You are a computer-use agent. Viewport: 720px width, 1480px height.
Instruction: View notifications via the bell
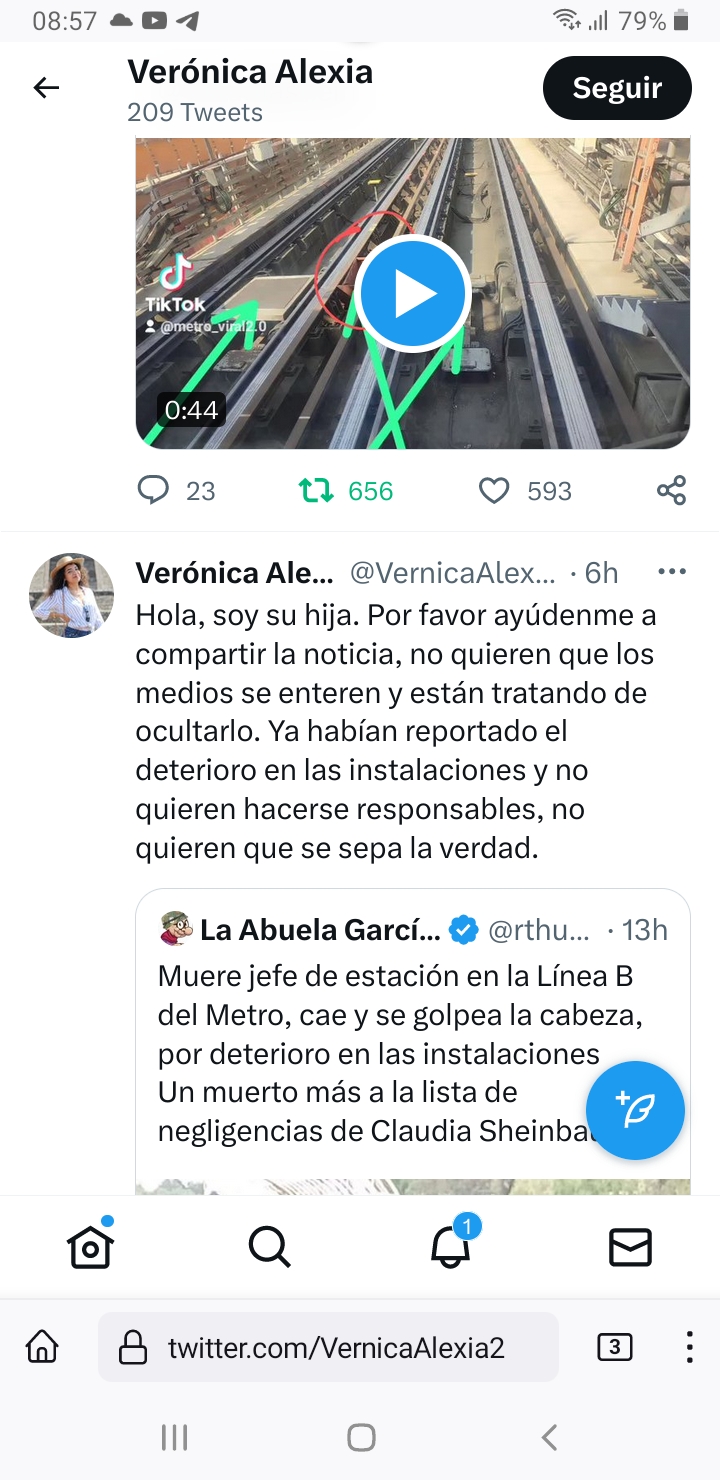450,1246
